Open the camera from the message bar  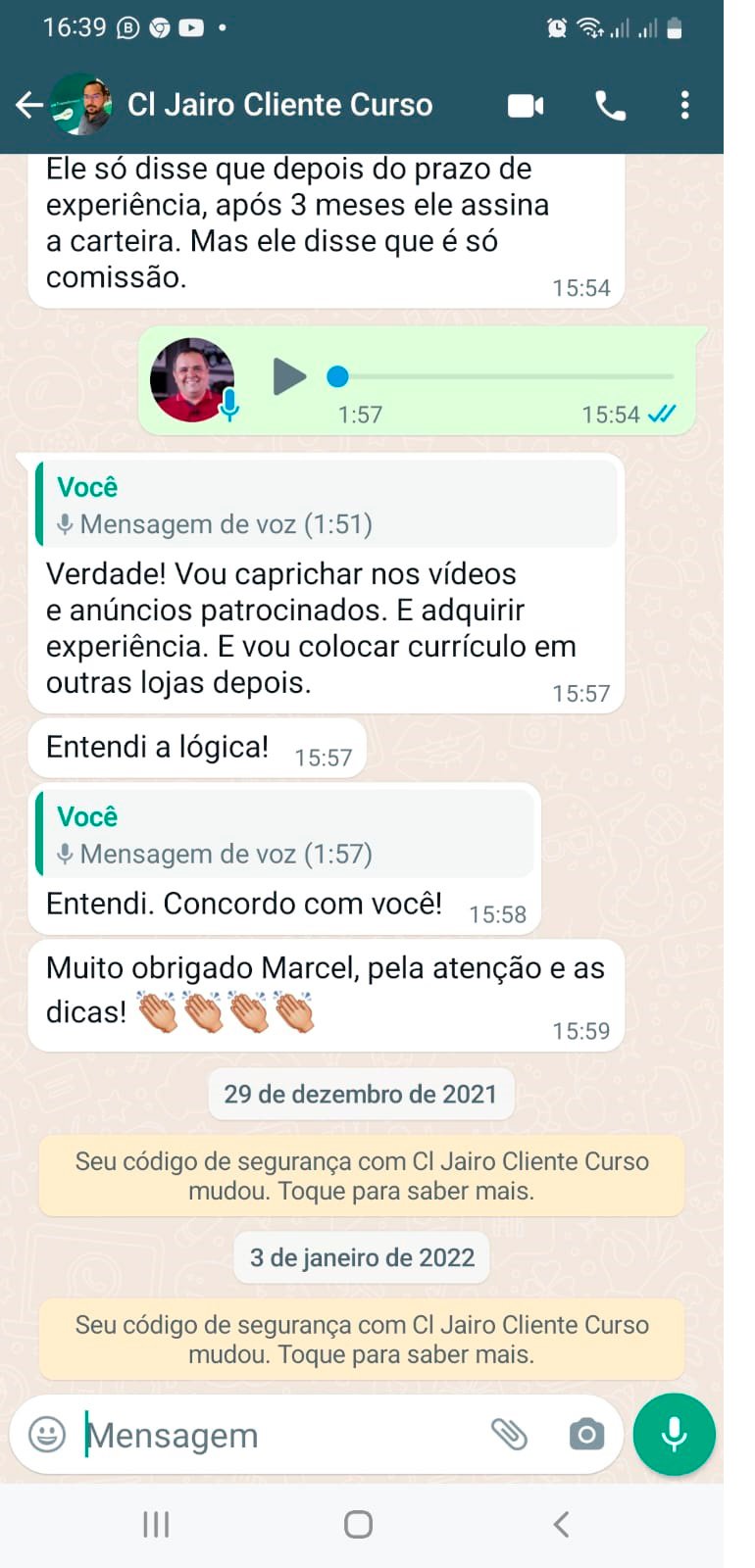585,1434
